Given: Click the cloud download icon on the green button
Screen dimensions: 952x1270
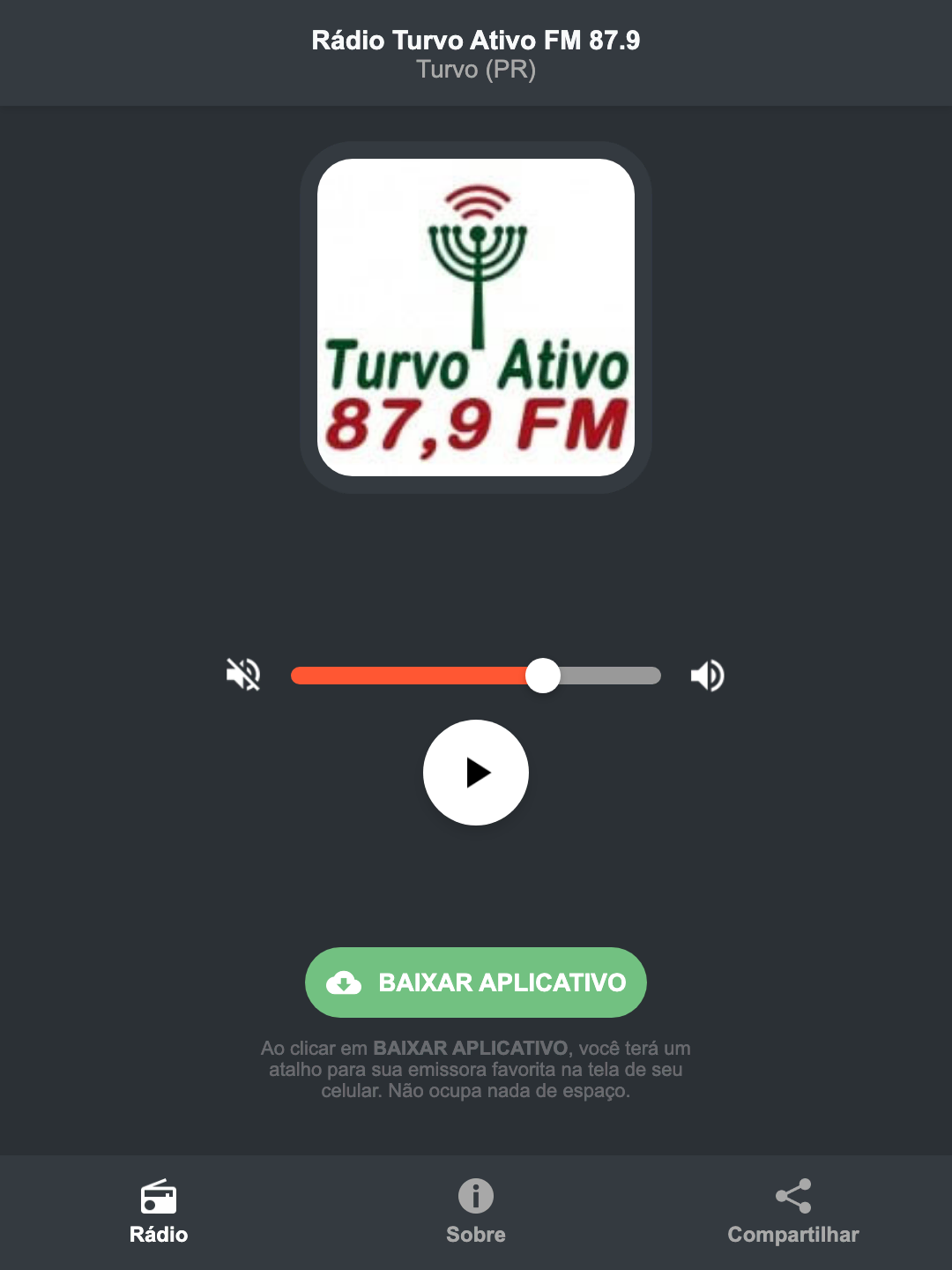Looking at the screenshot, I should pyautogui.click(x=346, y=982).
